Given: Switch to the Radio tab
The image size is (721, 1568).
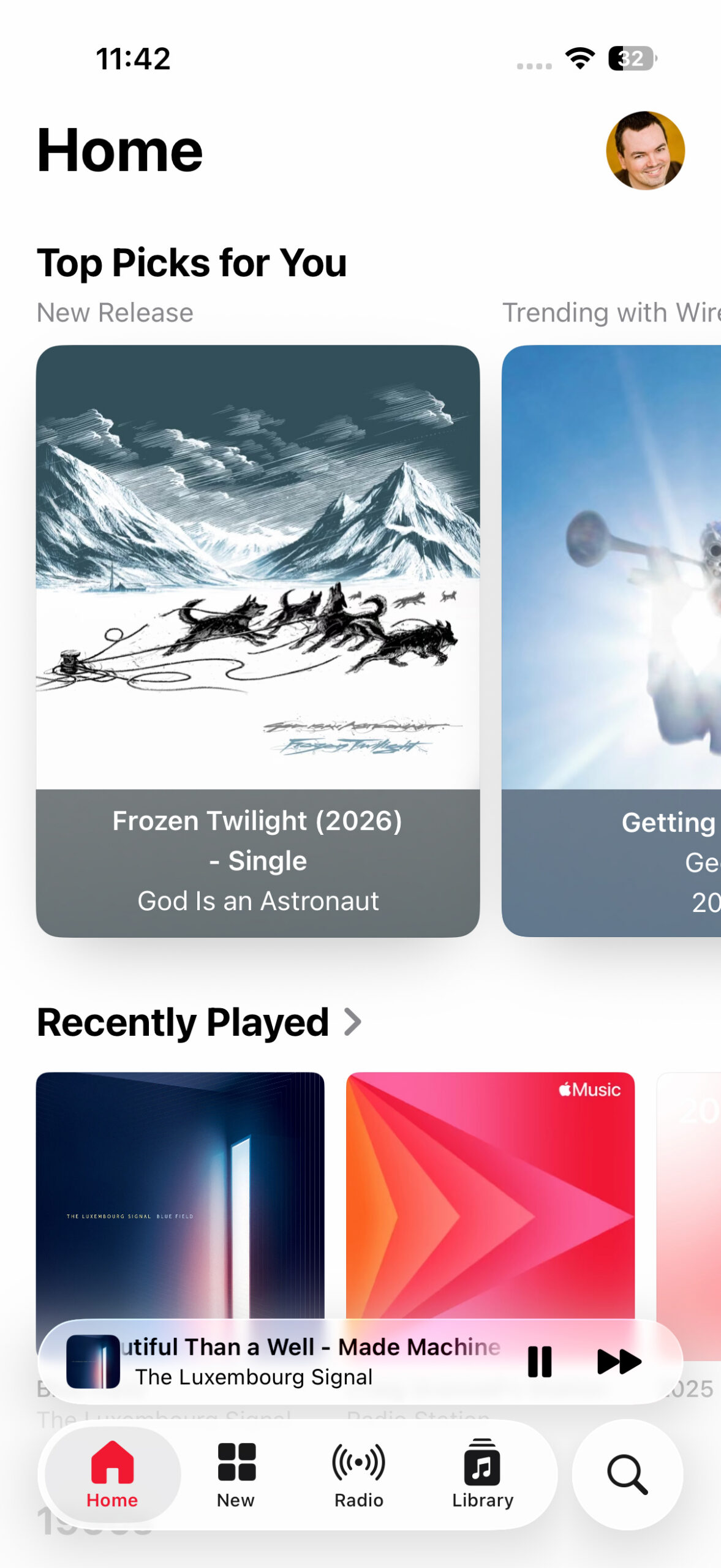Looking at the screenshot, I should [358, 1474].
